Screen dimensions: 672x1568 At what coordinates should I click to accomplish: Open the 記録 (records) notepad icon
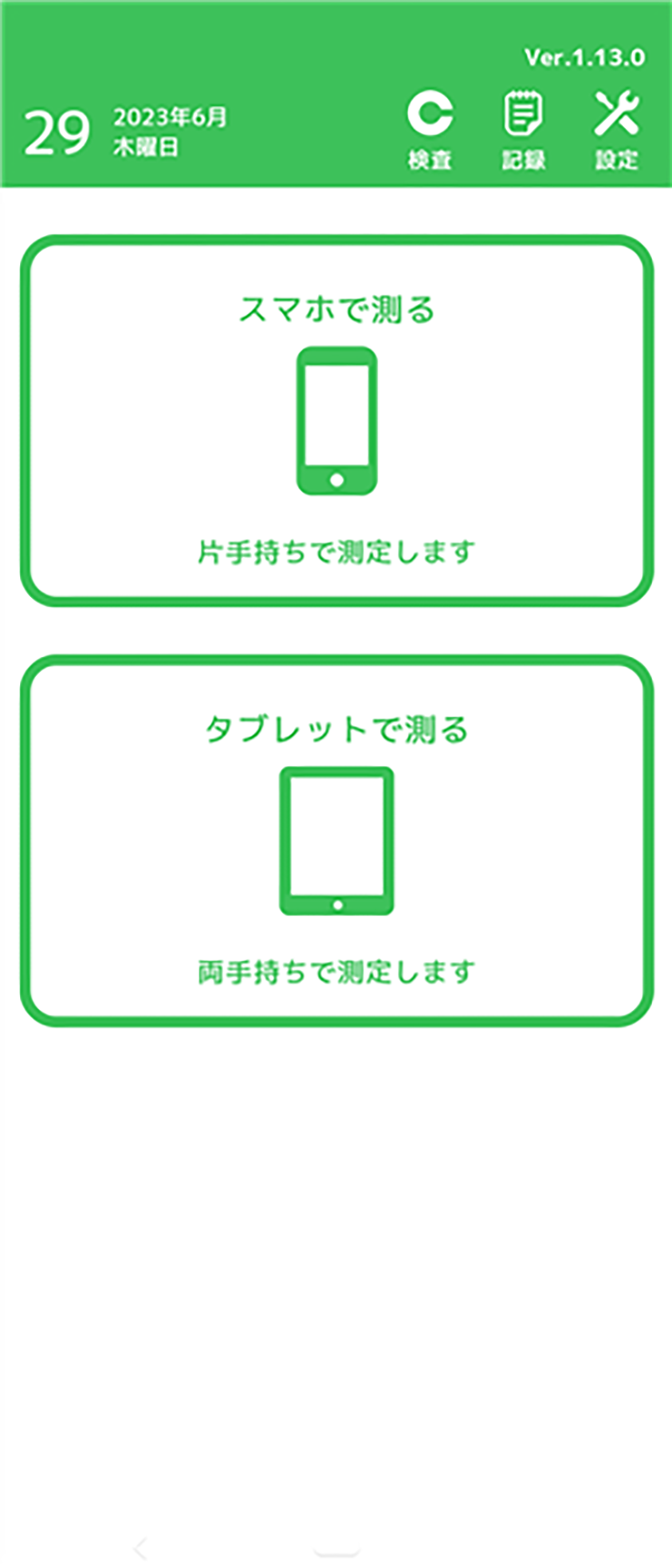tap(523, 129)
